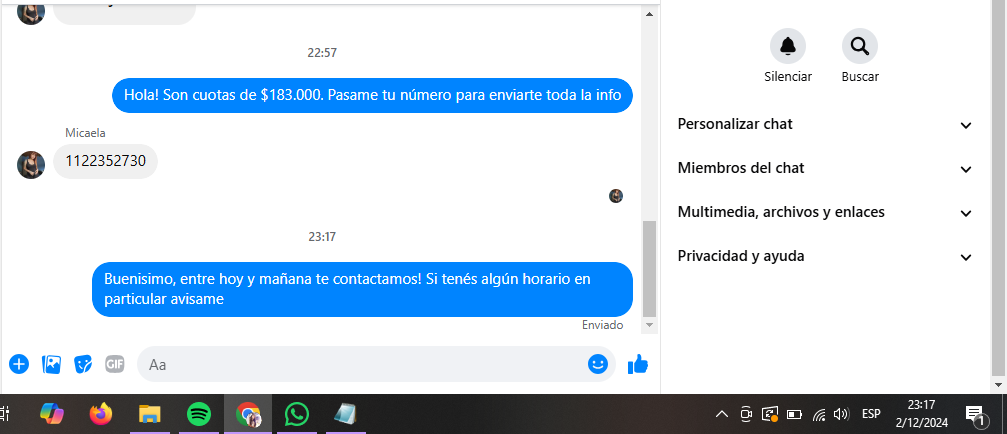1007x434 pixels.
Task: Expand Privacidad y ayuda section
Action: (x=824, y=256)
